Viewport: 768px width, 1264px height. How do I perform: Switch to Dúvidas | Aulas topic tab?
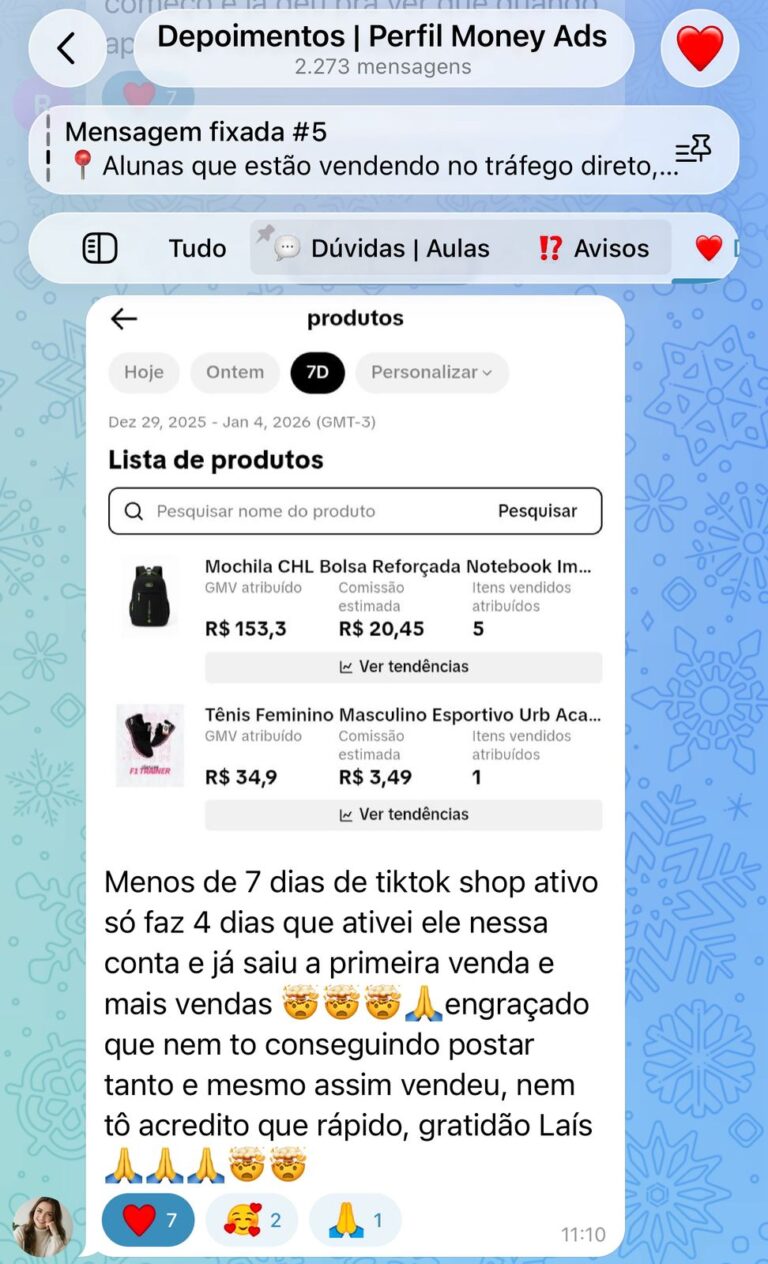(x=385, y=248)
